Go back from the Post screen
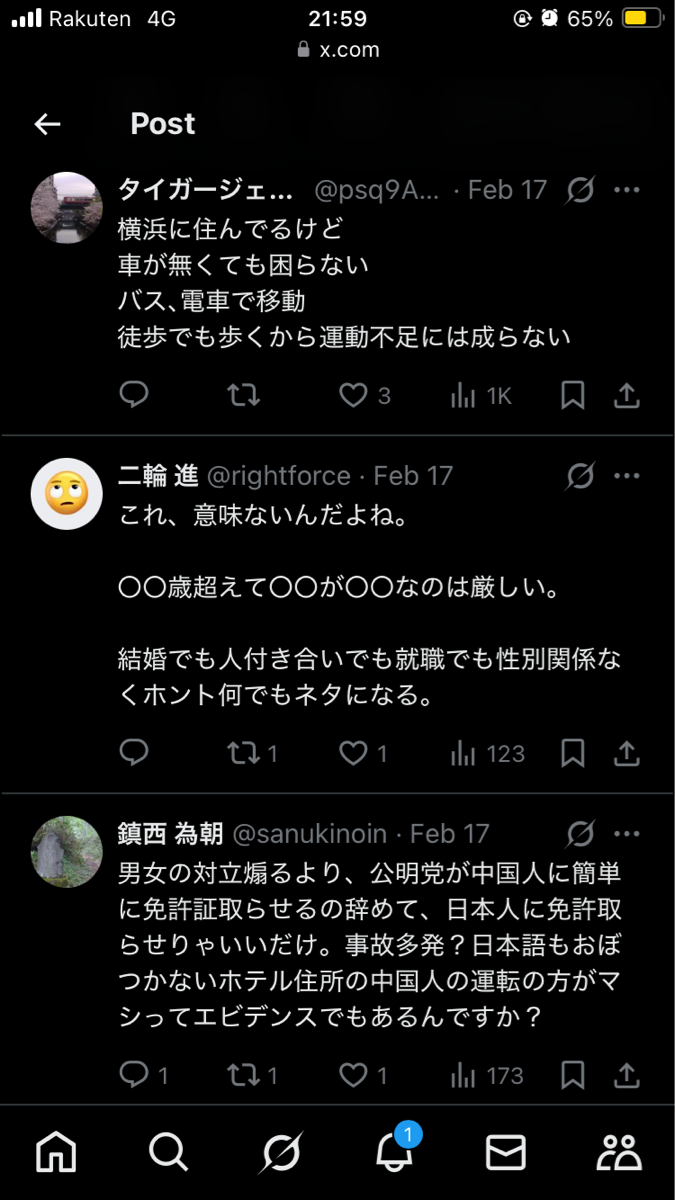 click(x=47, y=124)
